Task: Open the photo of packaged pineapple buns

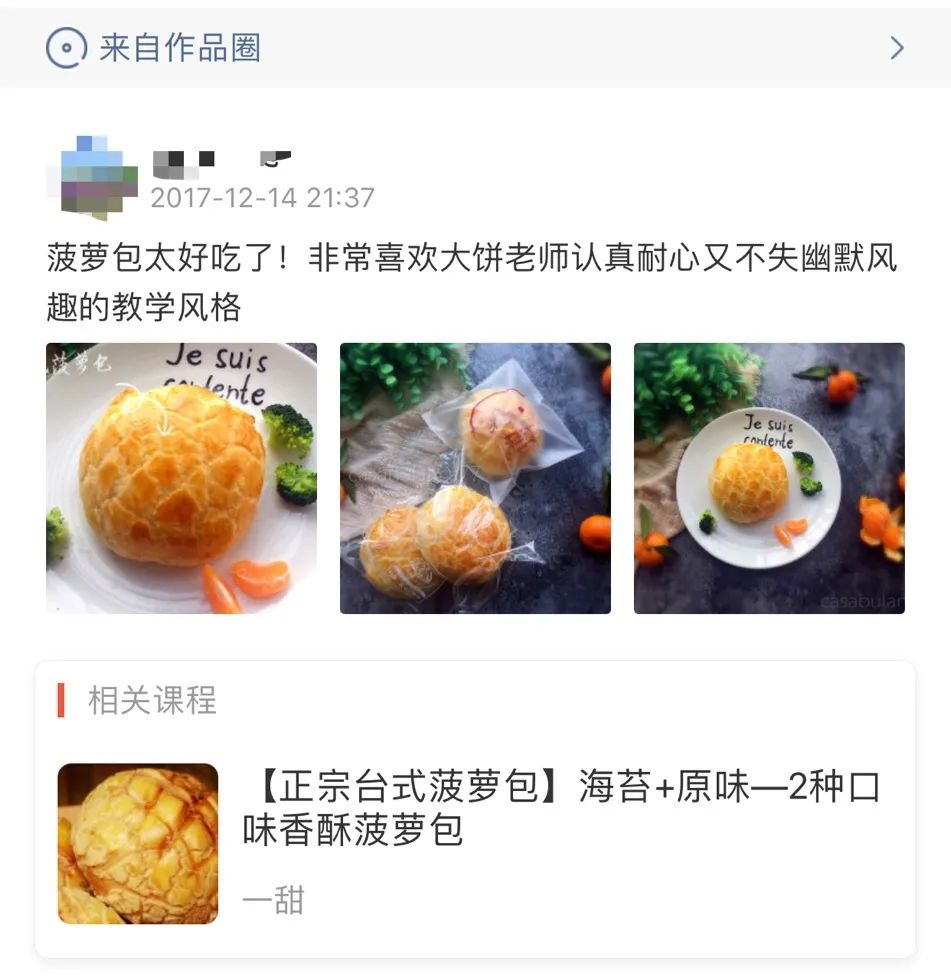Action: click(x=475, y=478)
